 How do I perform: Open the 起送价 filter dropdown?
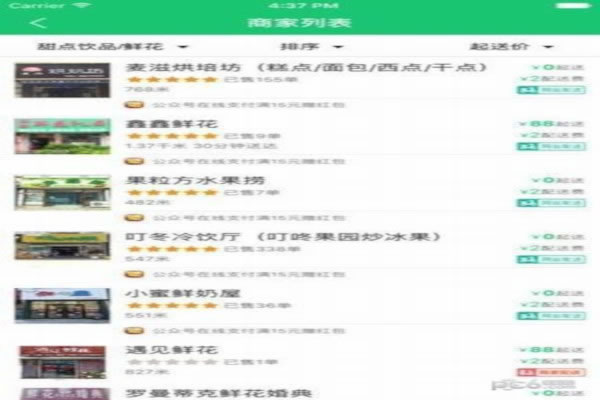pyautogui.click(x=510, y=46)
